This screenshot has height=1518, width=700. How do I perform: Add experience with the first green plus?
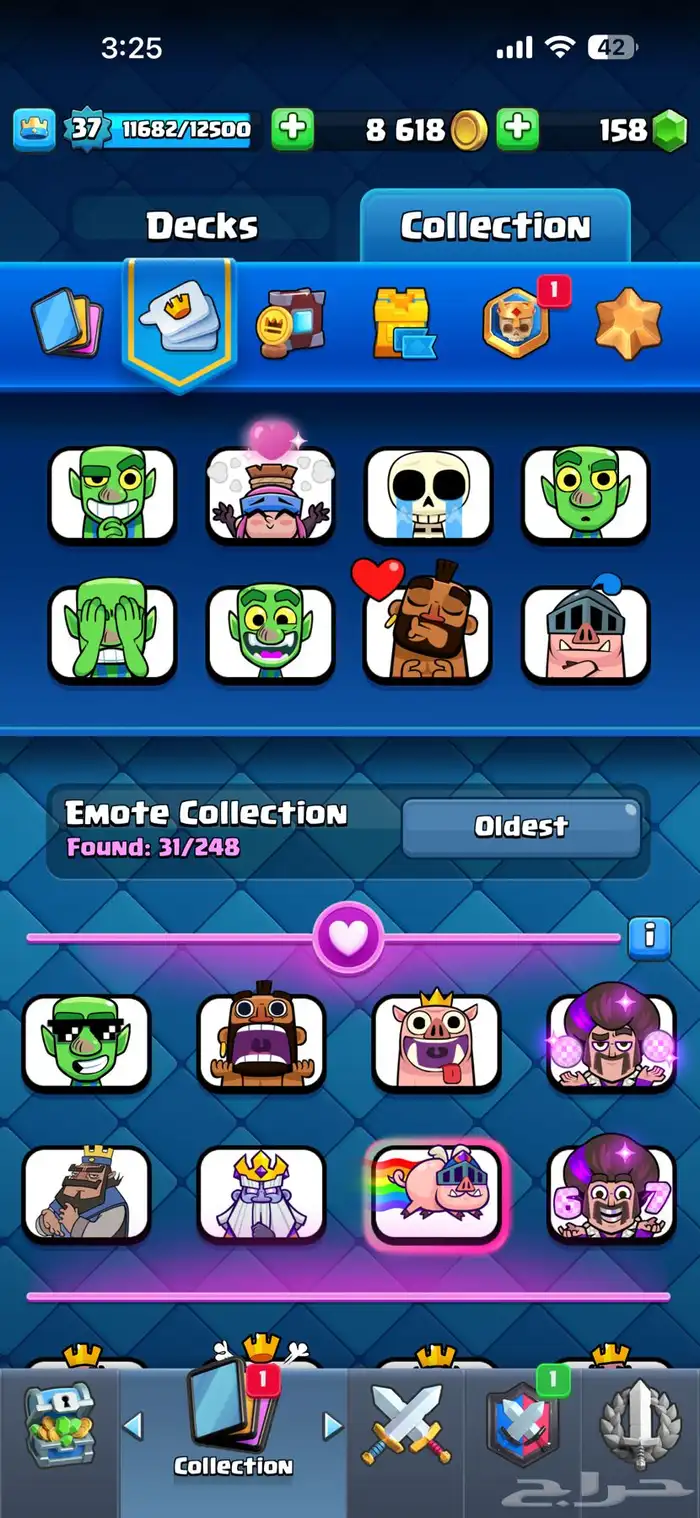292,129
